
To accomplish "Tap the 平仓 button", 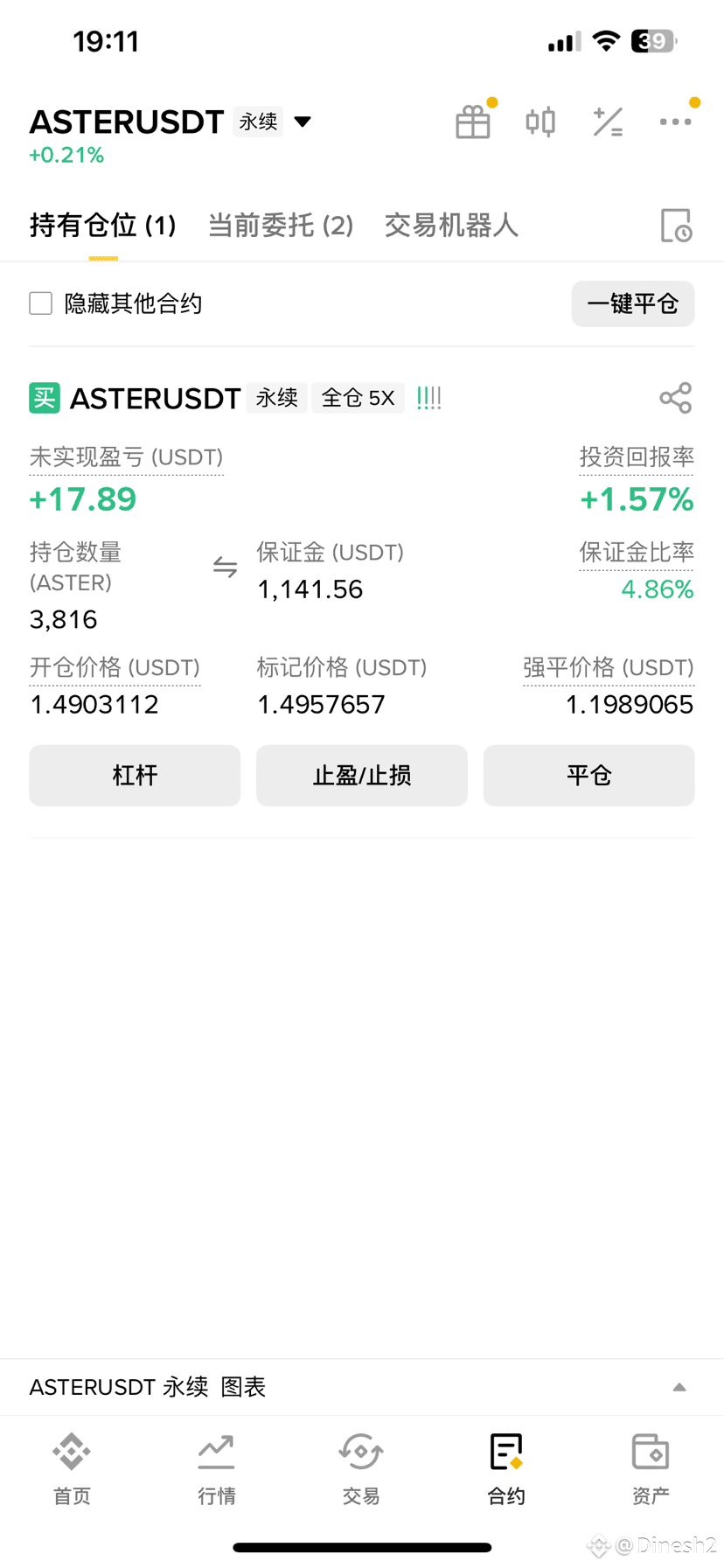I will [x=589, y=776].
